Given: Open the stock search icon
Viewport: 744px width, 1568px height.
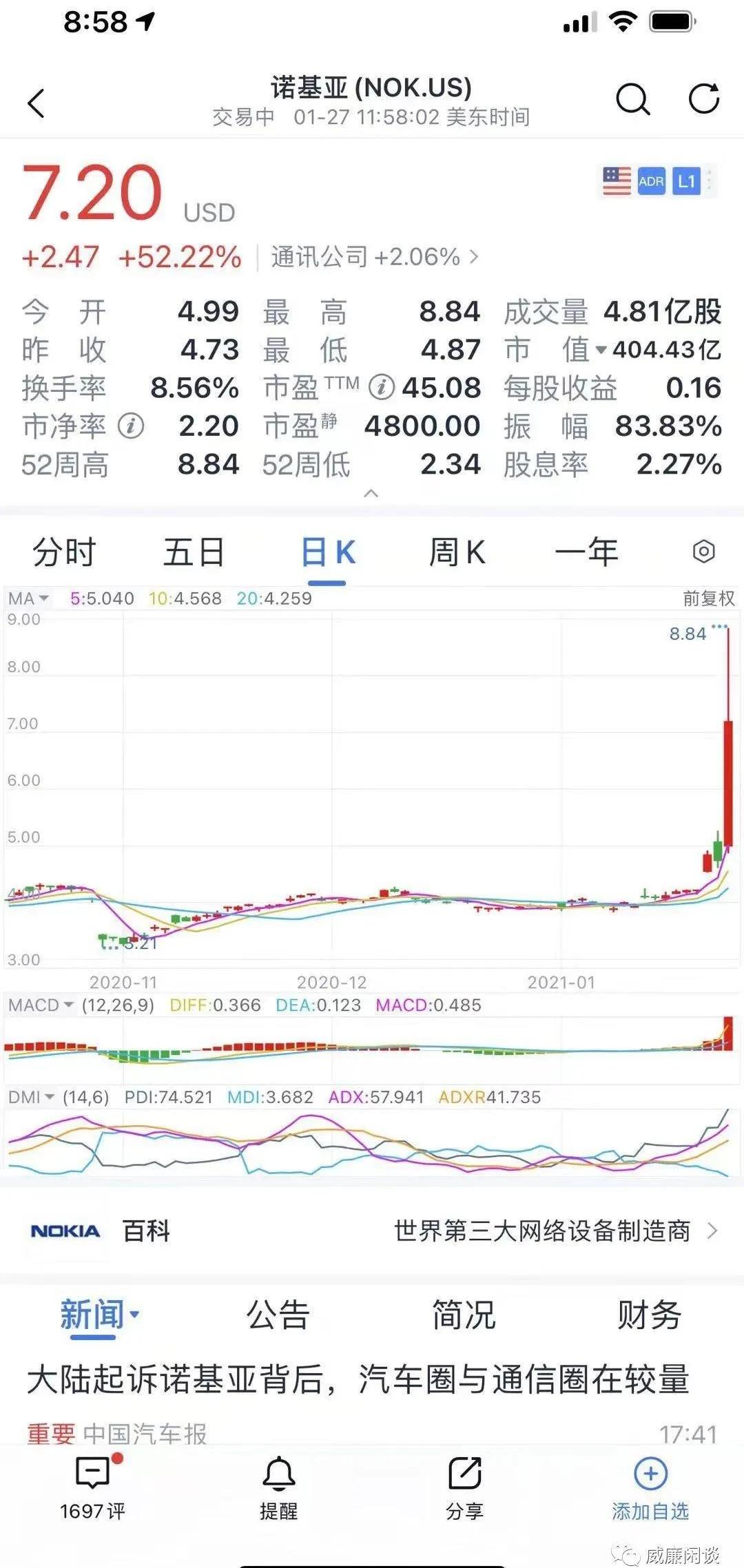Looking at the screenshot, I should point(632,101).
